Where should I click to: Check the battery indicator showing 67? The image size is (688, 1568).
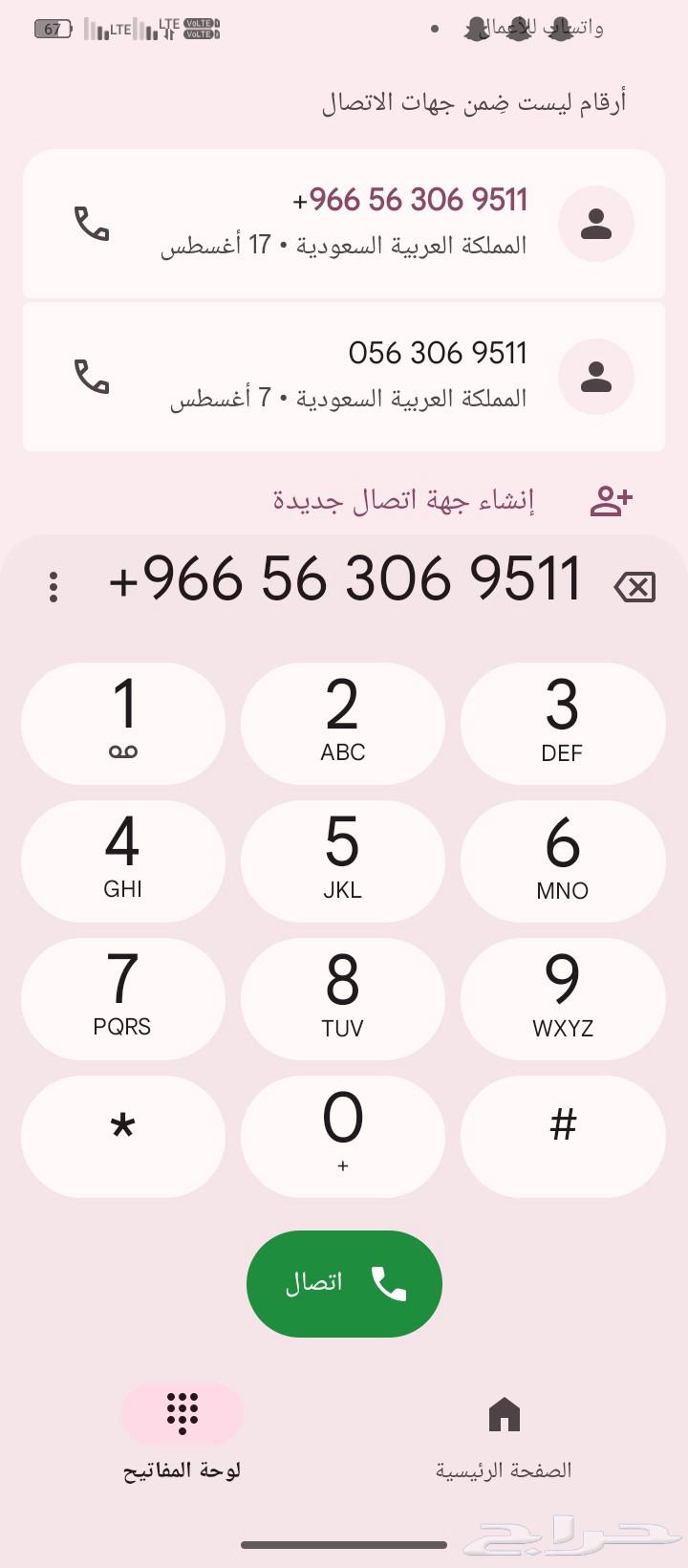point(54,29)
